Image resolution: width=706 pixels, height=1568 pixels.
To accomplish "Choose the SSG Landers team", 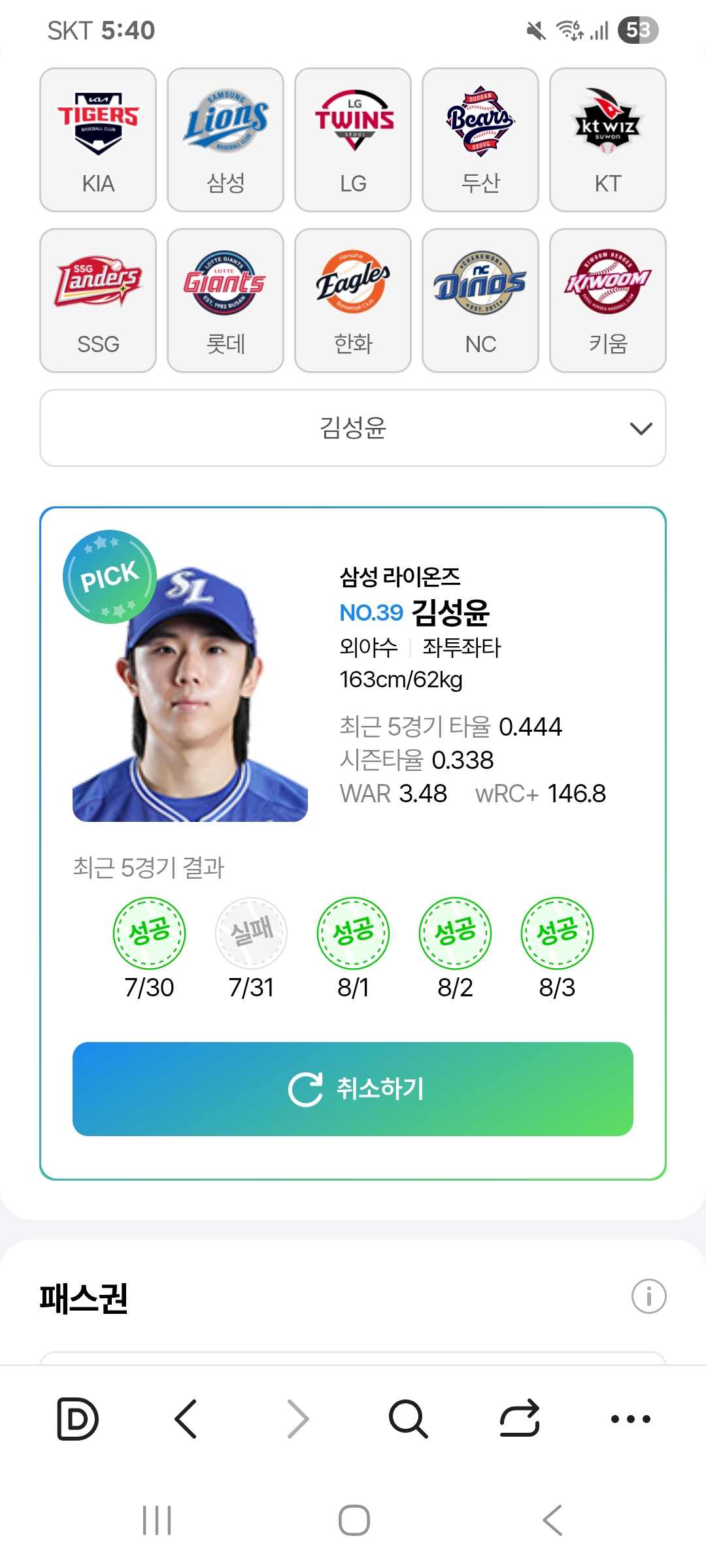I will pyautogui.click(x=98, y=301).
